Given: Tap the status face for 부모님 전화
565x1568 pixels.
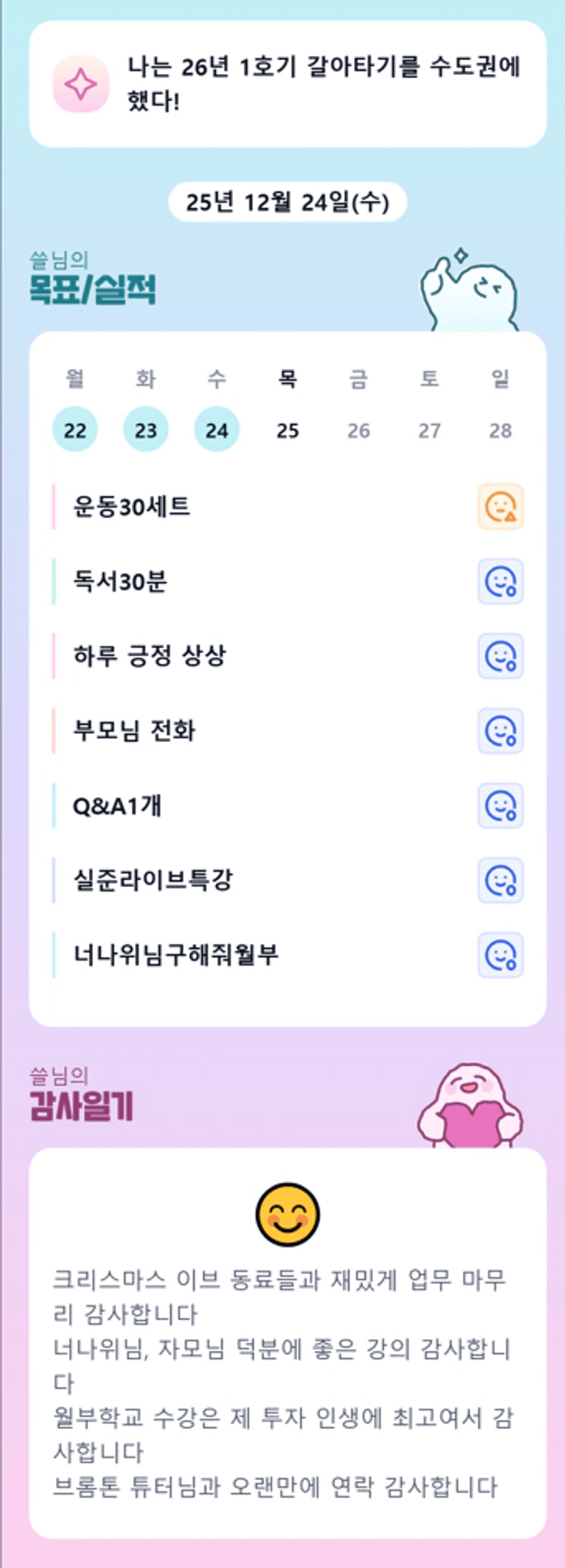Looking at the screenshot, I should (500, 731).
